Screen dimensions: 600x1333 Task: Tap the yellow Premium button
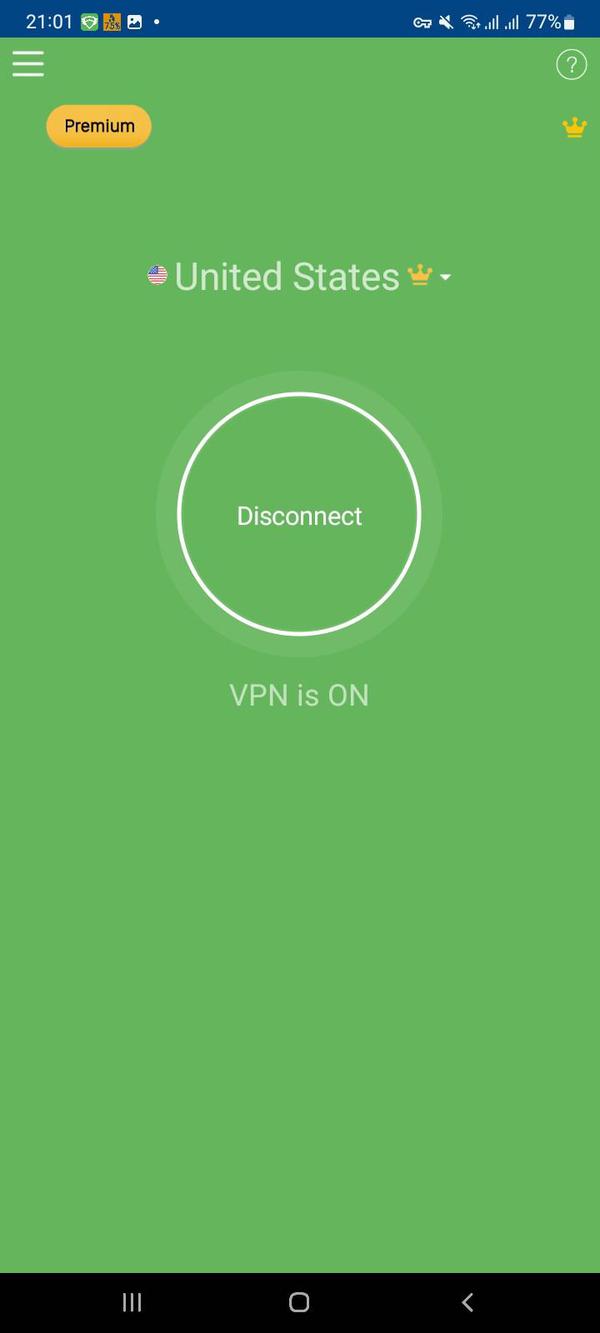point(99,127)
